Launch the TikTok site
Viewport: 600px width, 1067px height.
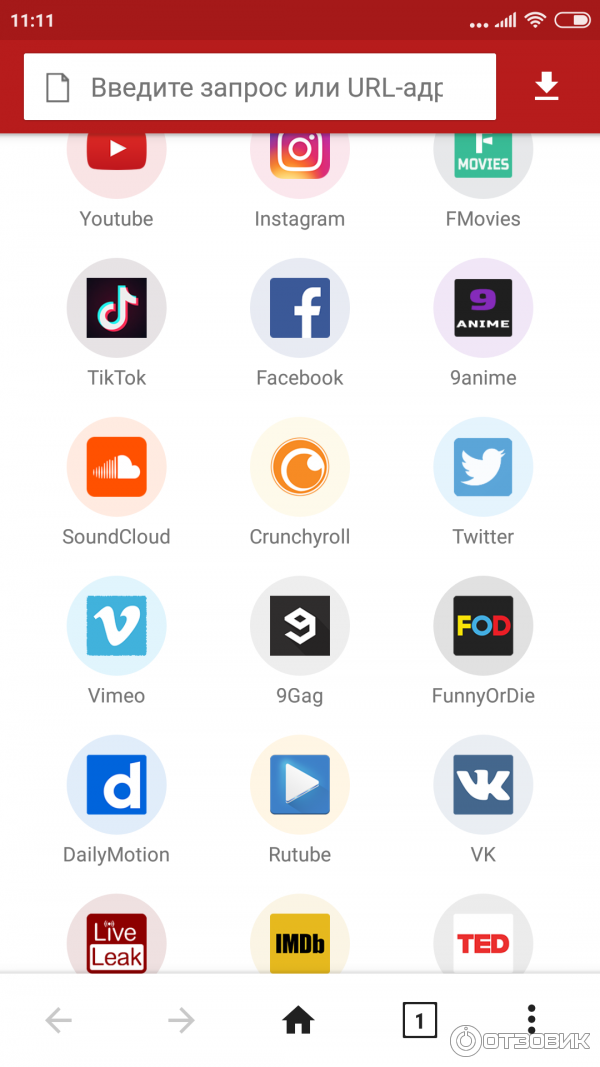[x=117, y=308]
